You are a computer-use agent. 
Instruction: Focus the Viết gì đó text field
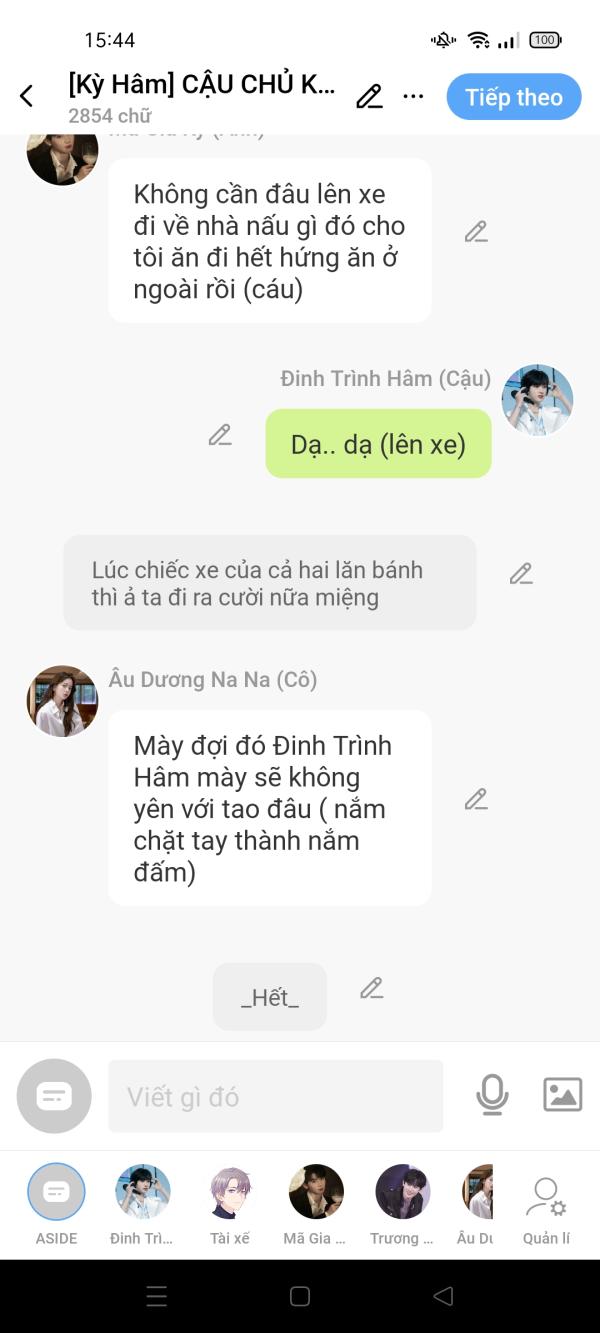pos(275,1097)
